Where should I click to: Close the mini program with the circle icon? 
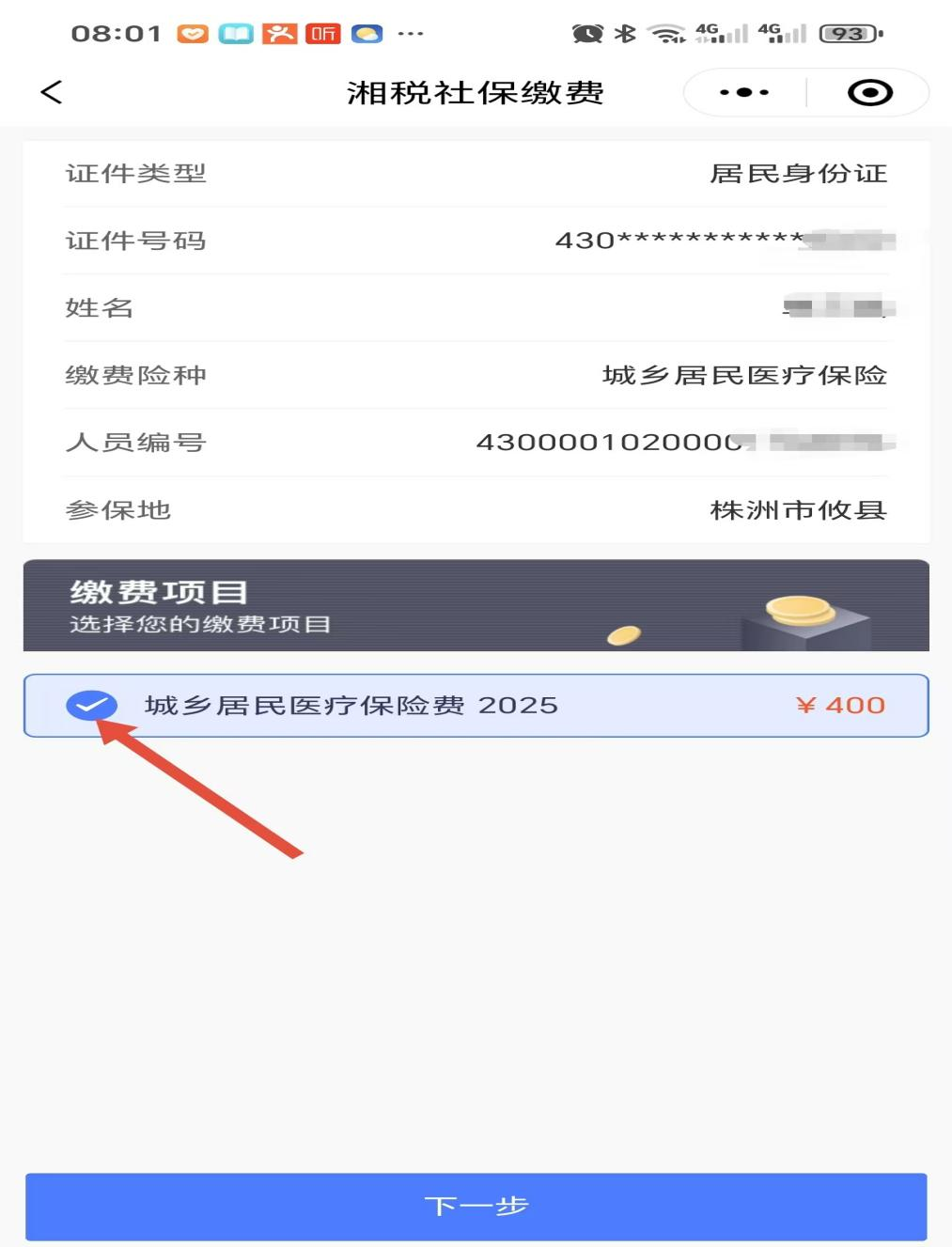(869, 92)
